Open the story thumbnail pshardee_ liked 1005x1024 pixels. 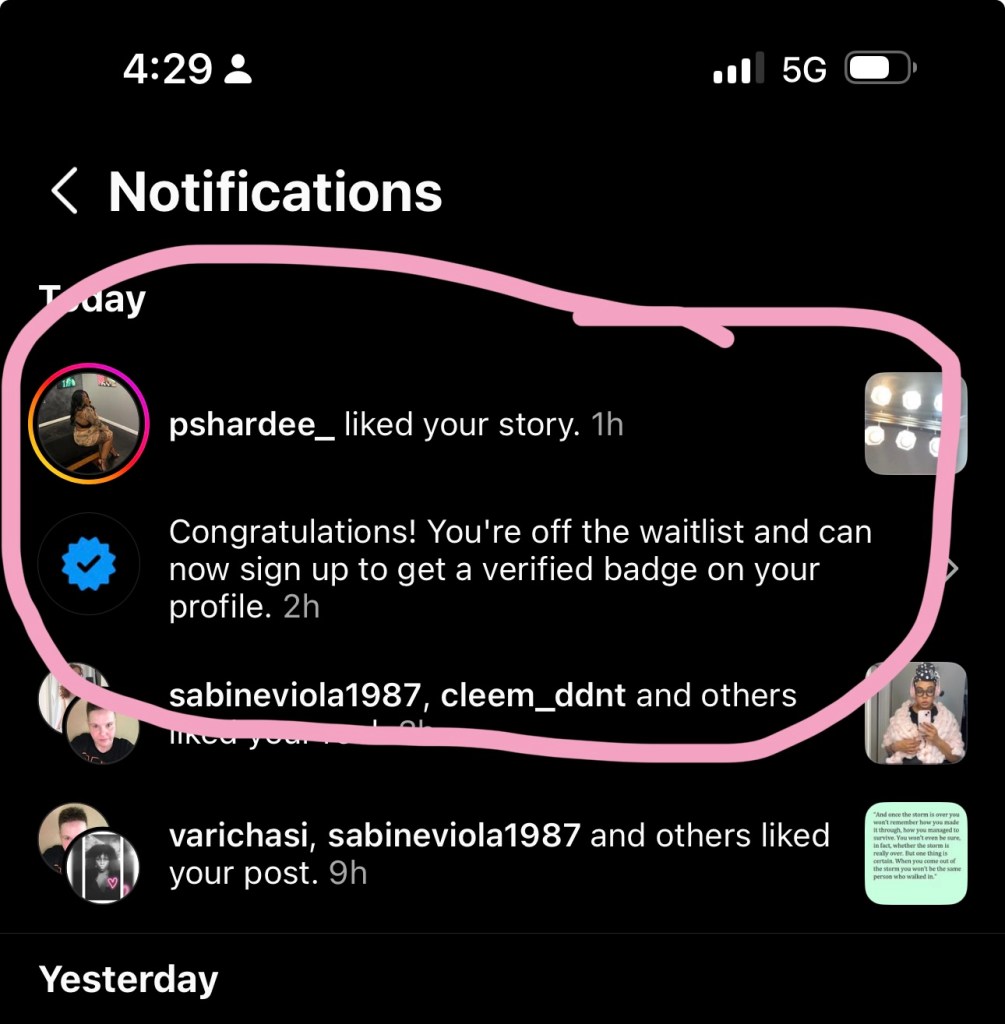pos(915,423)
